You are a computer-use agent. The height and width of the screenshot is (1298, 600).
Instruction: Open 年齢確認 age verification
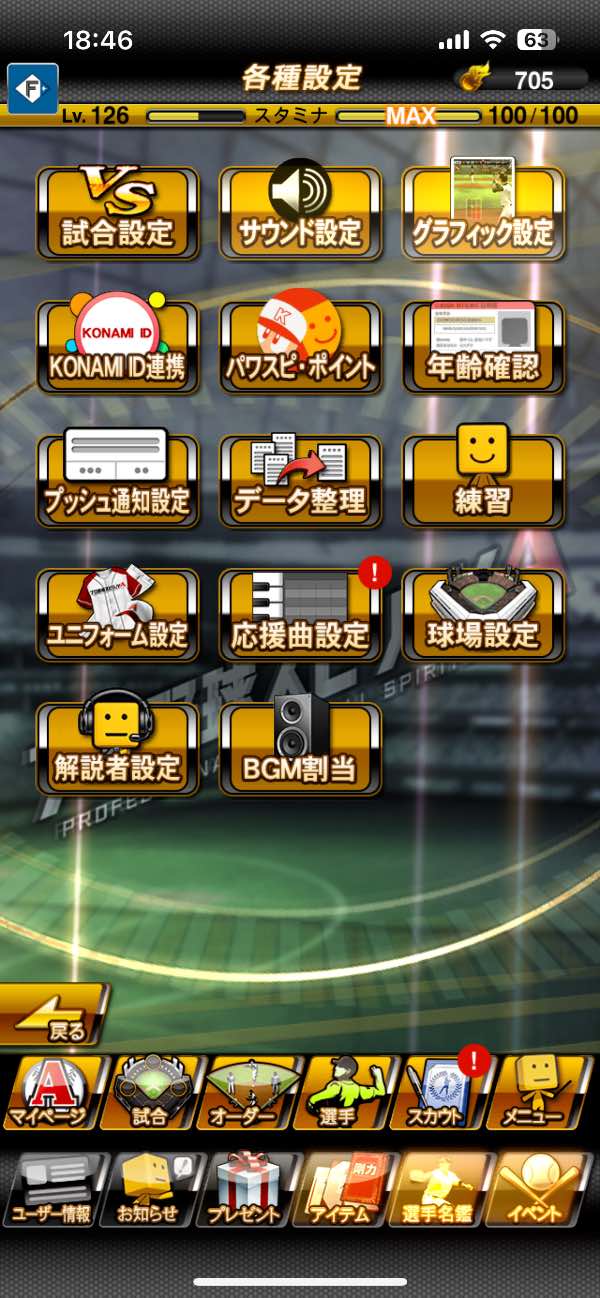coord(483,347)
